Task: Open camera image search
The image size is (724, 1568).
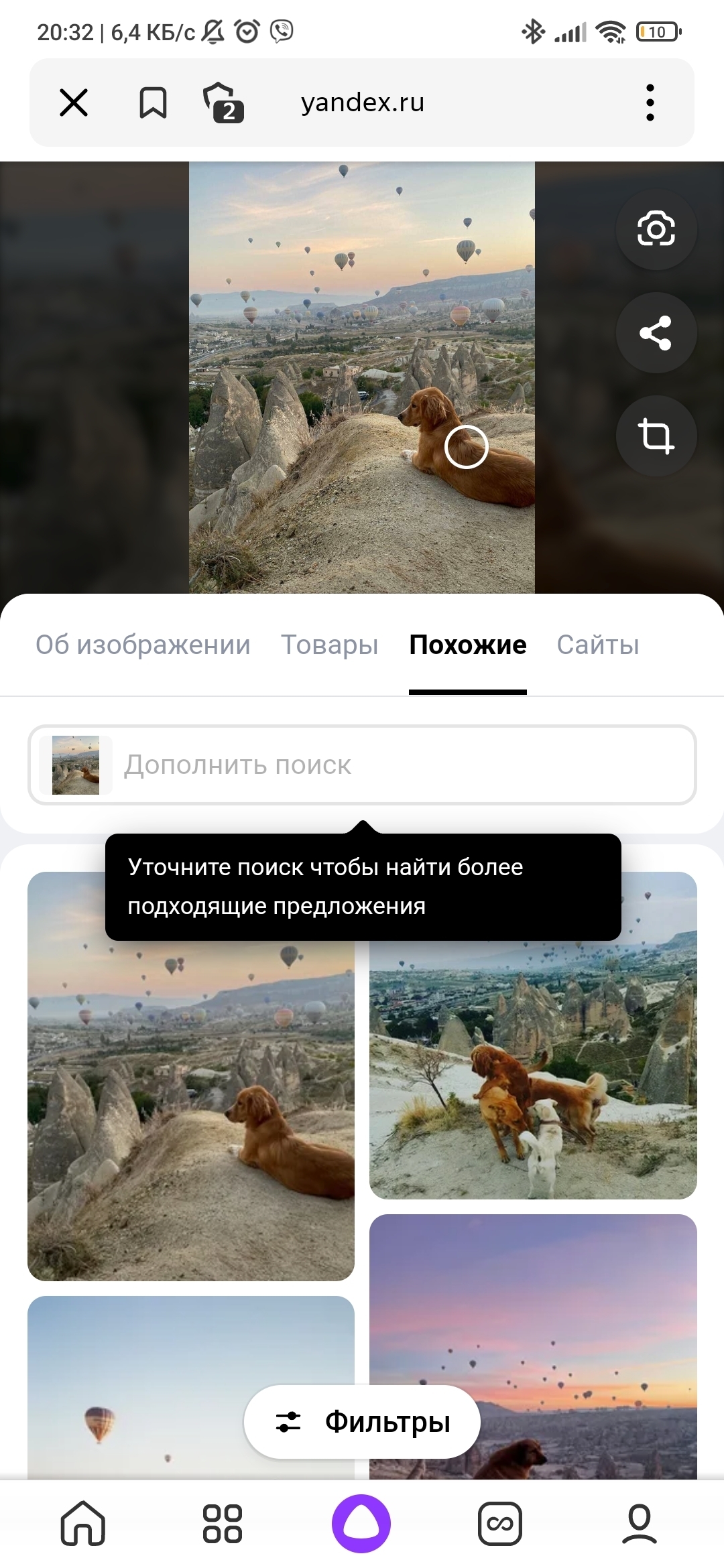Action: point(656,229)
